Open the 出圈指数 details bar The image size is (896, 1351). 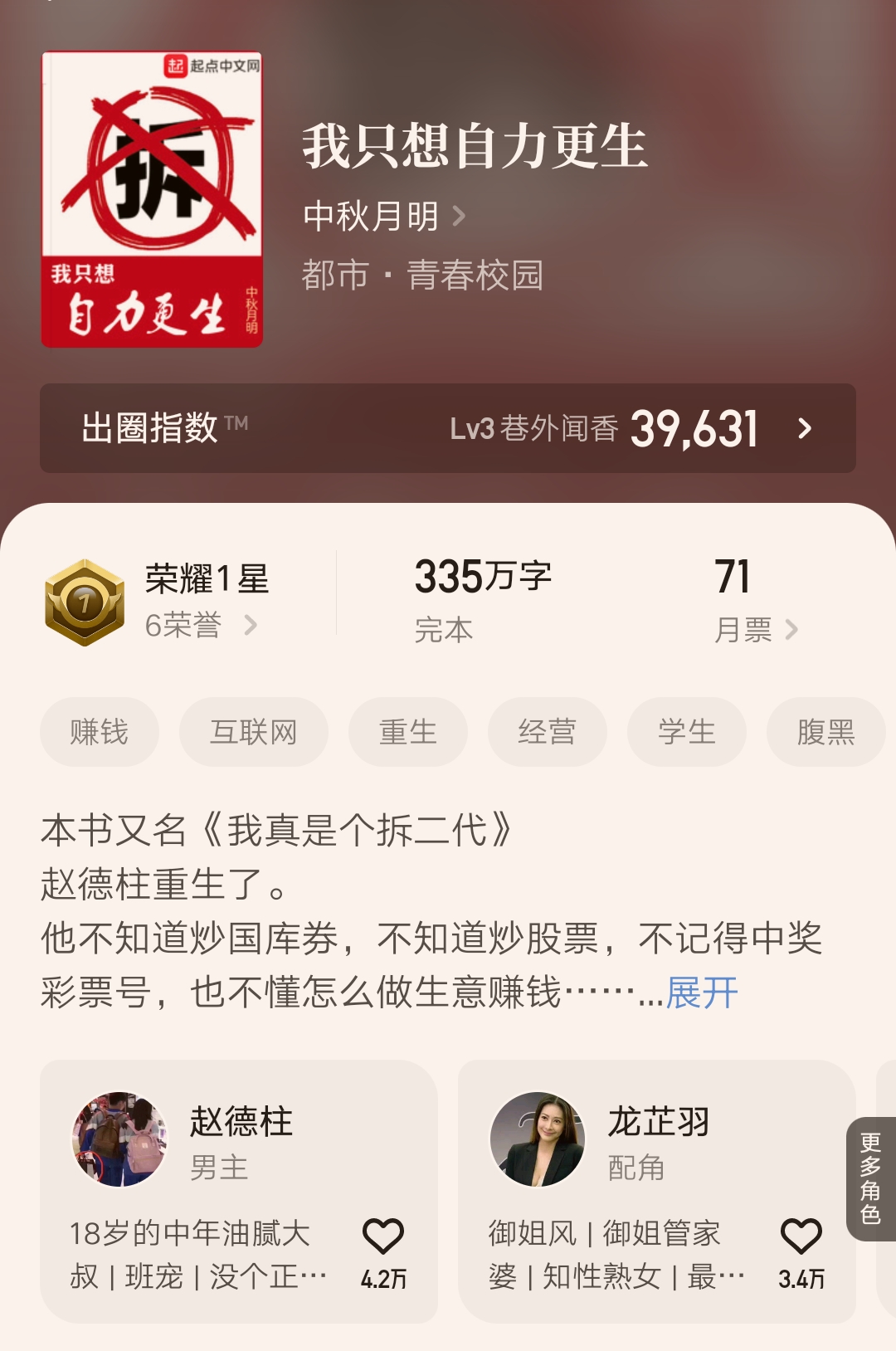coord(448,428)
